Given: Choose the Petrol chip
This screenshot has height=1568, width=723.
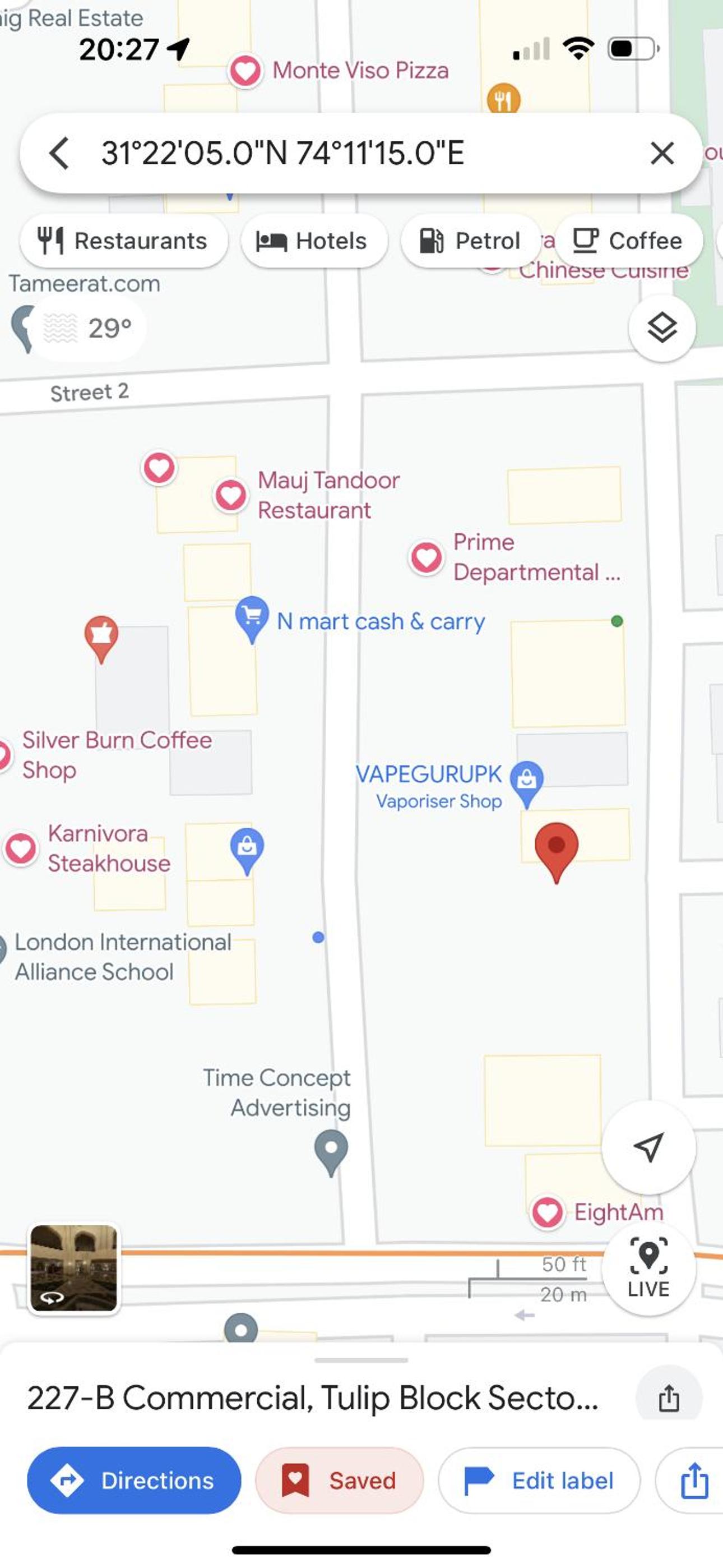Looking at the screenshot, I should coord(470,241).
